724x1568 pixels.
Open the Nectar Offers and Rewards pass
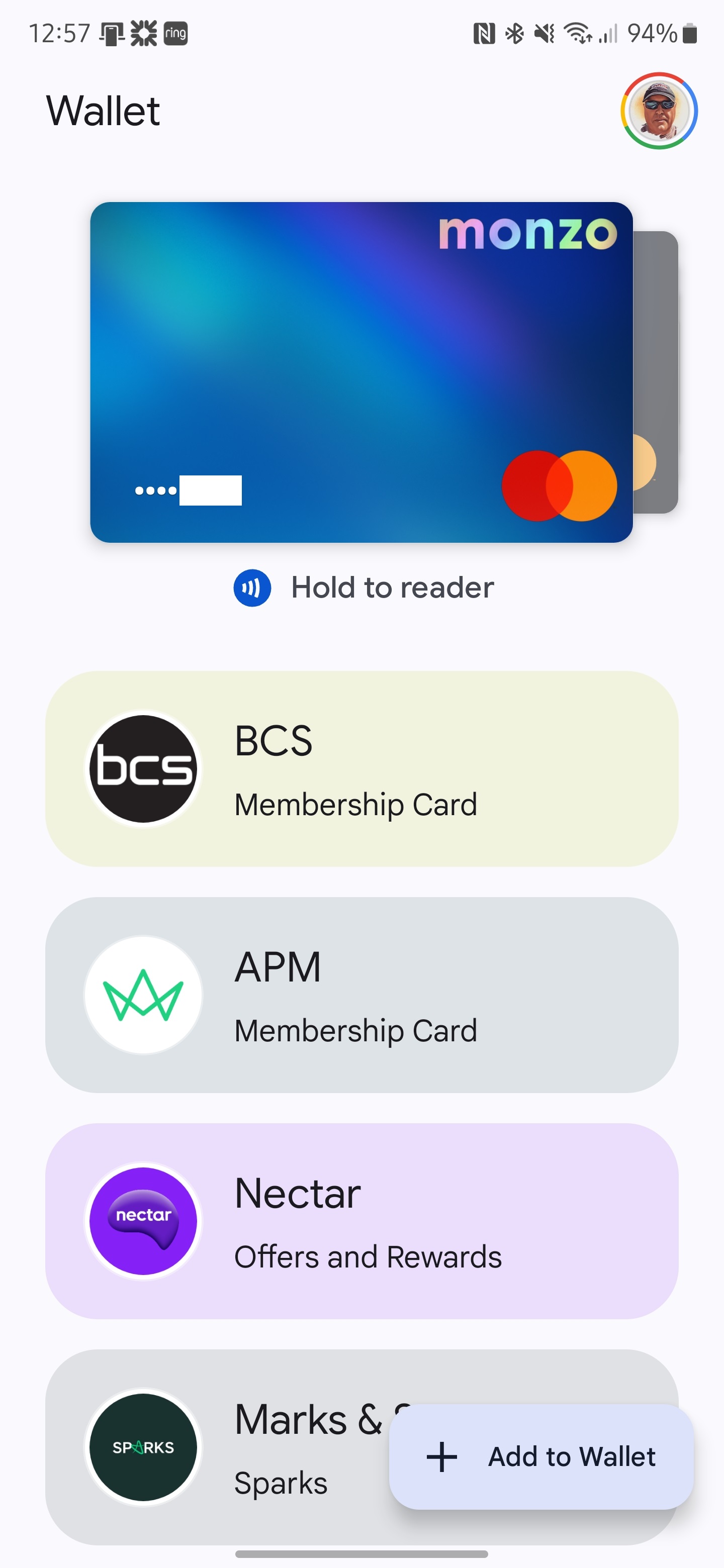coord(361,1221)
